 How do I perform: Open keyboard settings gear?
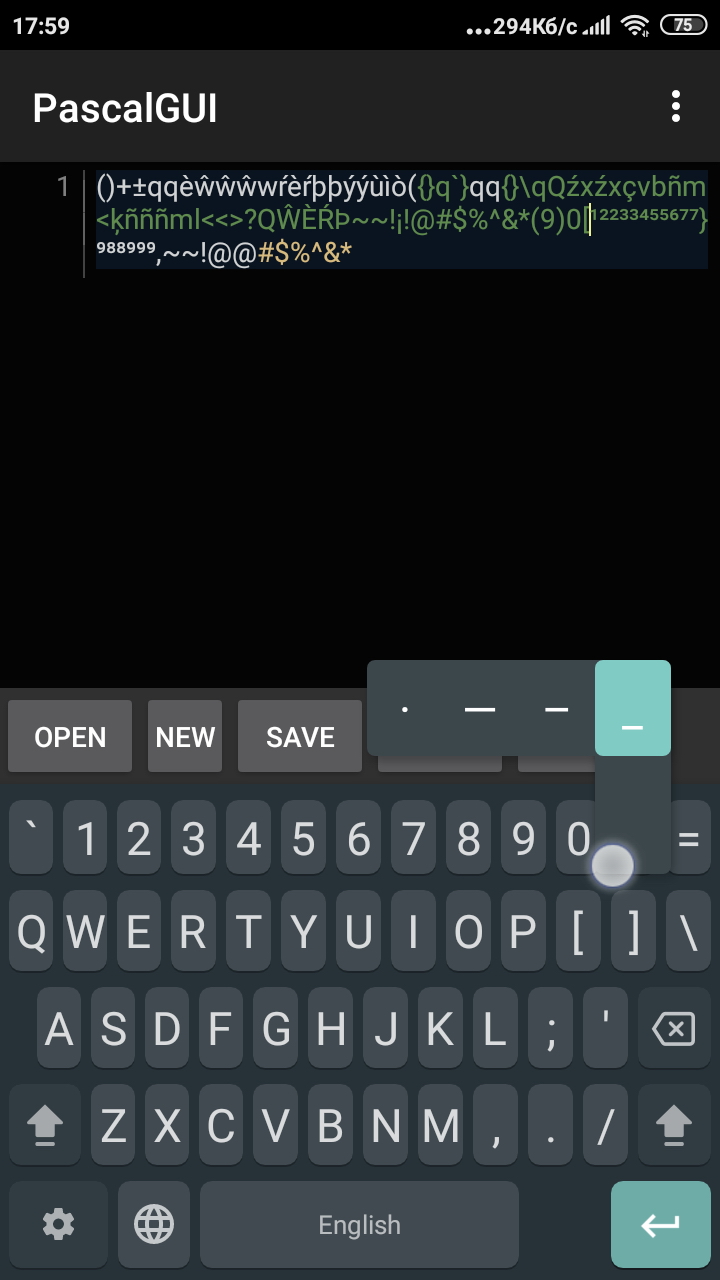tap(58, 1224)
